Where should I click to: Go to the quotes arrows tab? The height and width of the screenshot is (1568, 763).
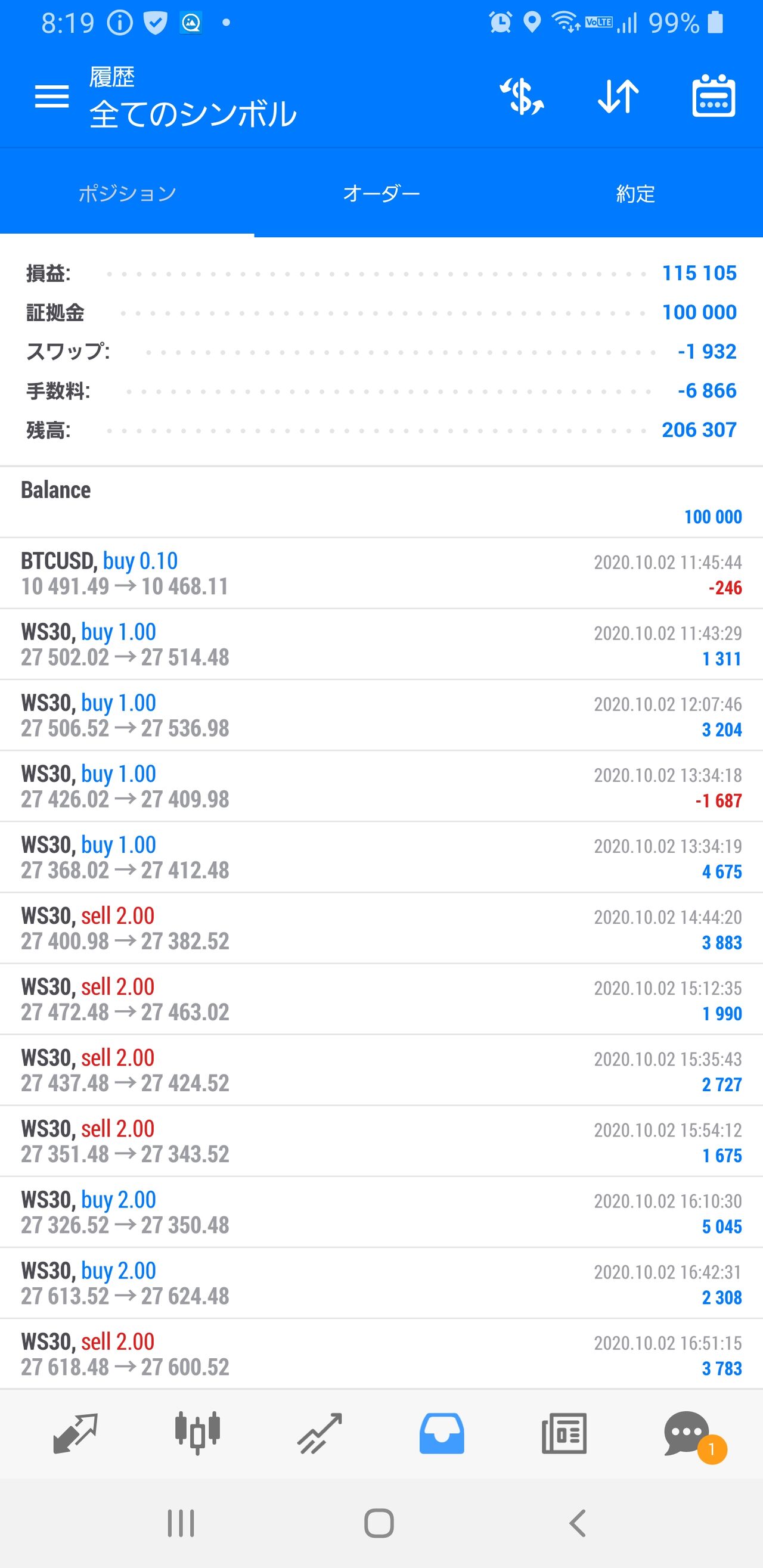(x=76, y=1433)
